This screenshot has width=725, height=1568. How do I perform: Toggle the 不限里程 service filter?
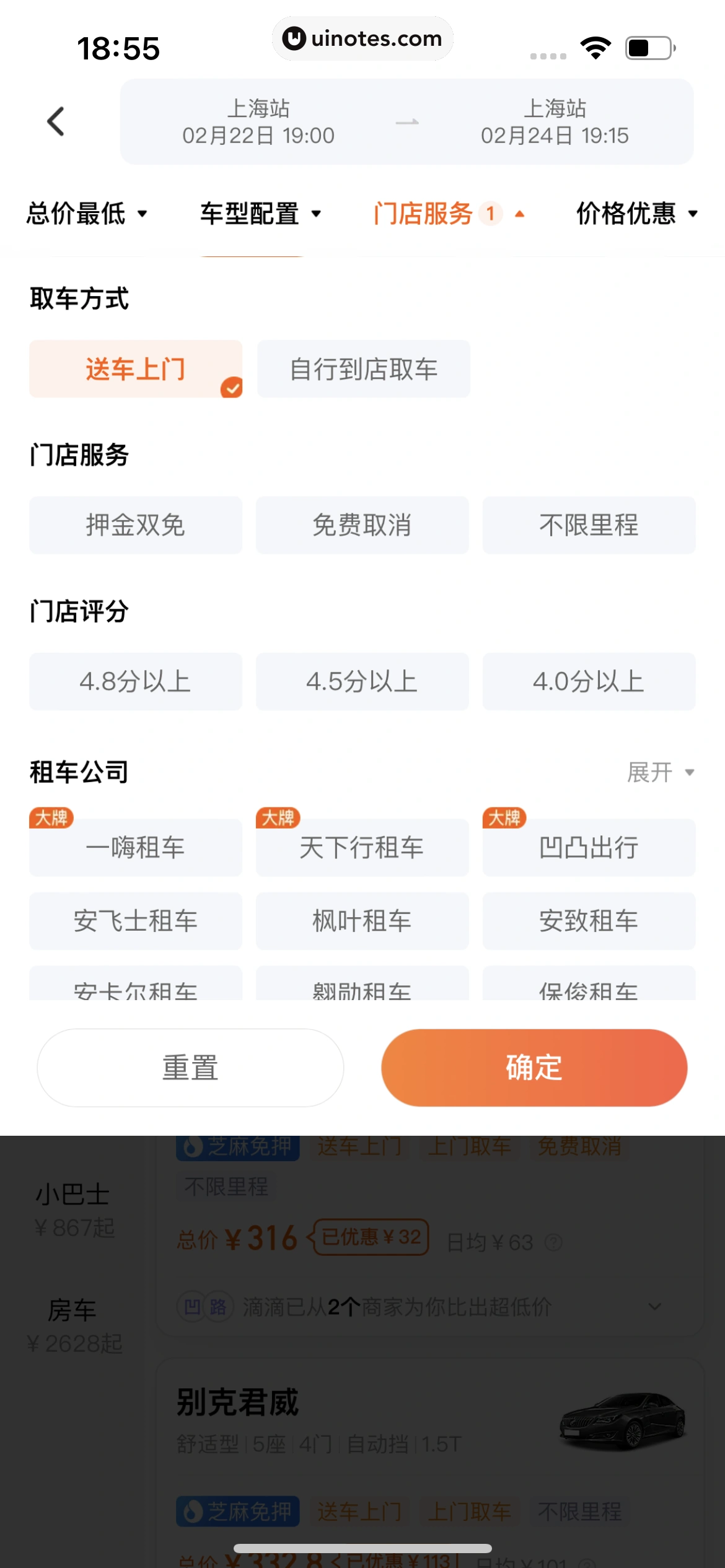(x=588, y=525)
